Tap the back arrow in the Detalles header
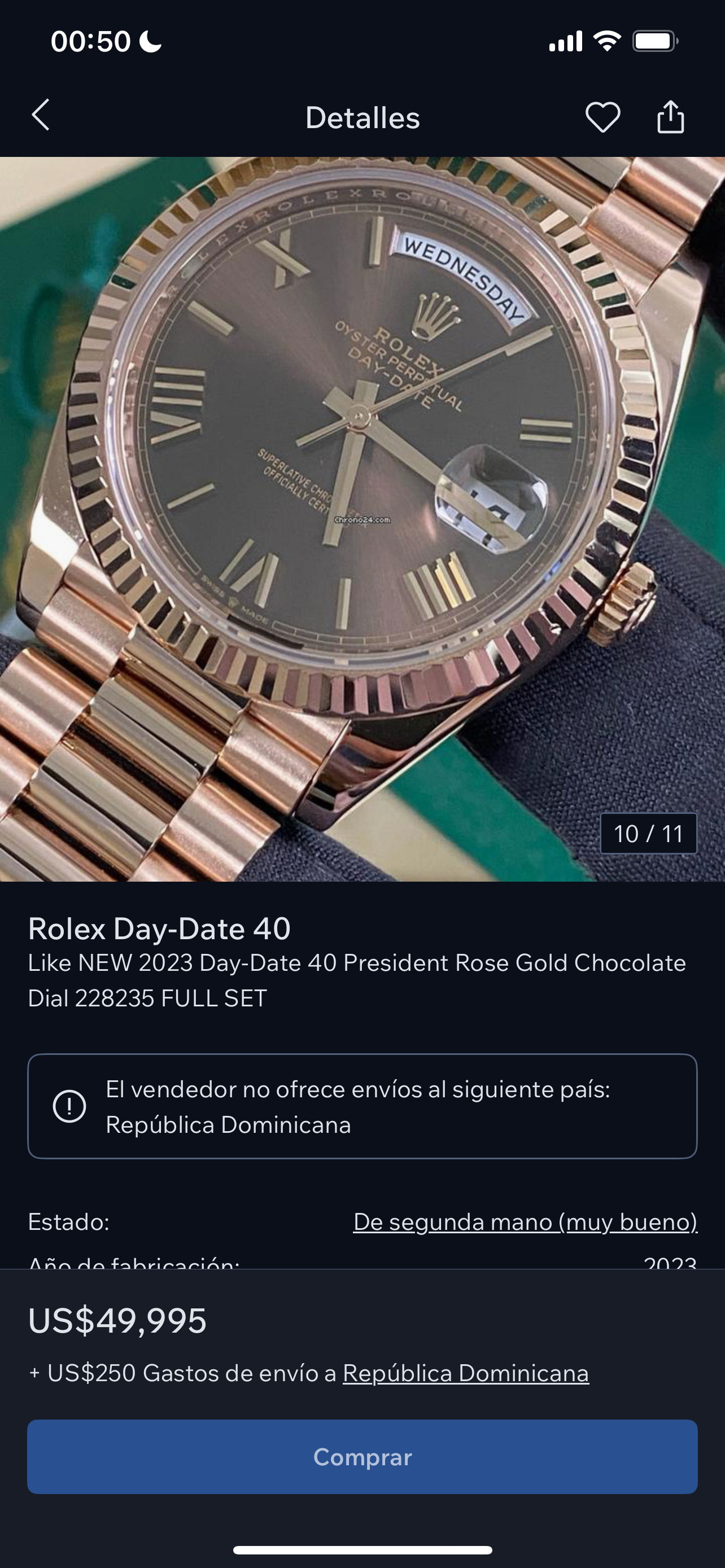The image size is (725, 1568). pos(41,117)
